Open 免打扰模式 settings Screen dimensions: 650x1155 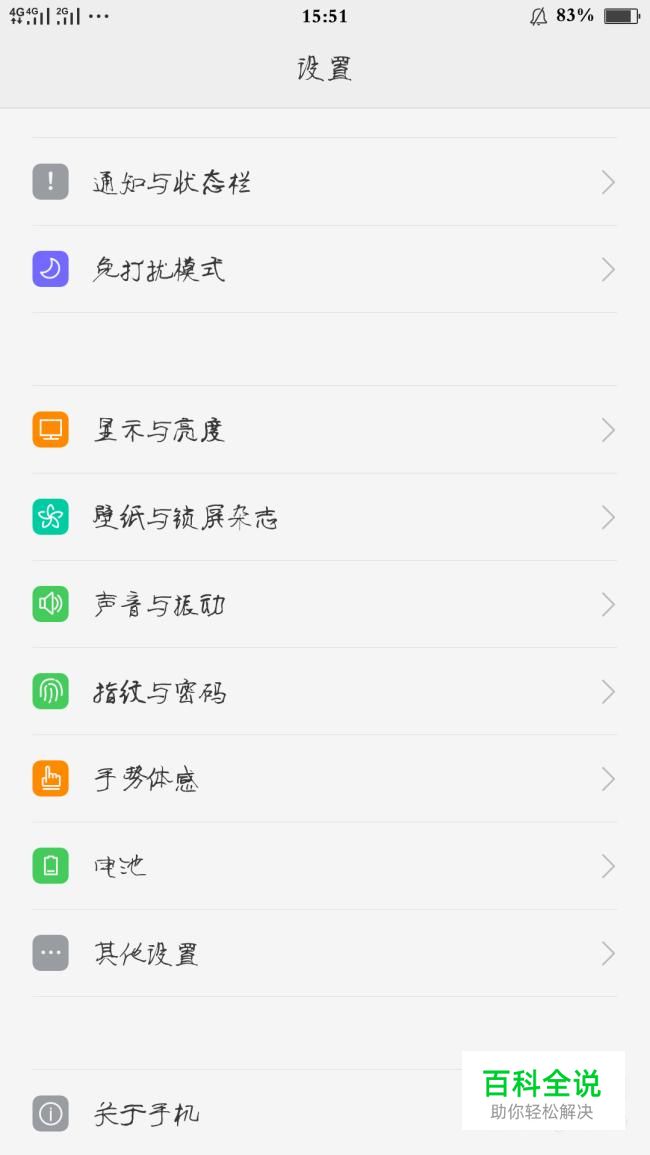324,270
